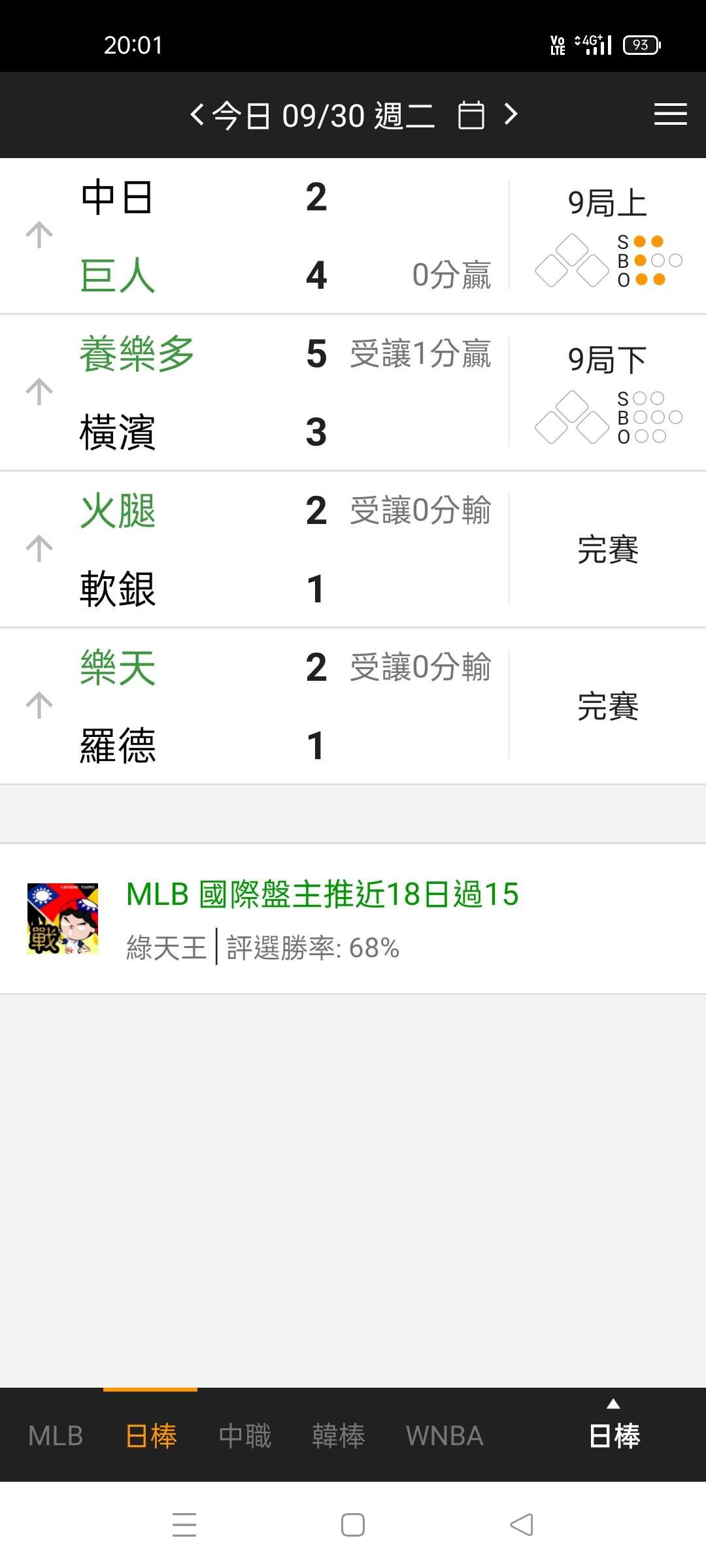Open the 火腿 vs 軟銀 game
This screenshot has height=1568, width=706.
point(261,549)
